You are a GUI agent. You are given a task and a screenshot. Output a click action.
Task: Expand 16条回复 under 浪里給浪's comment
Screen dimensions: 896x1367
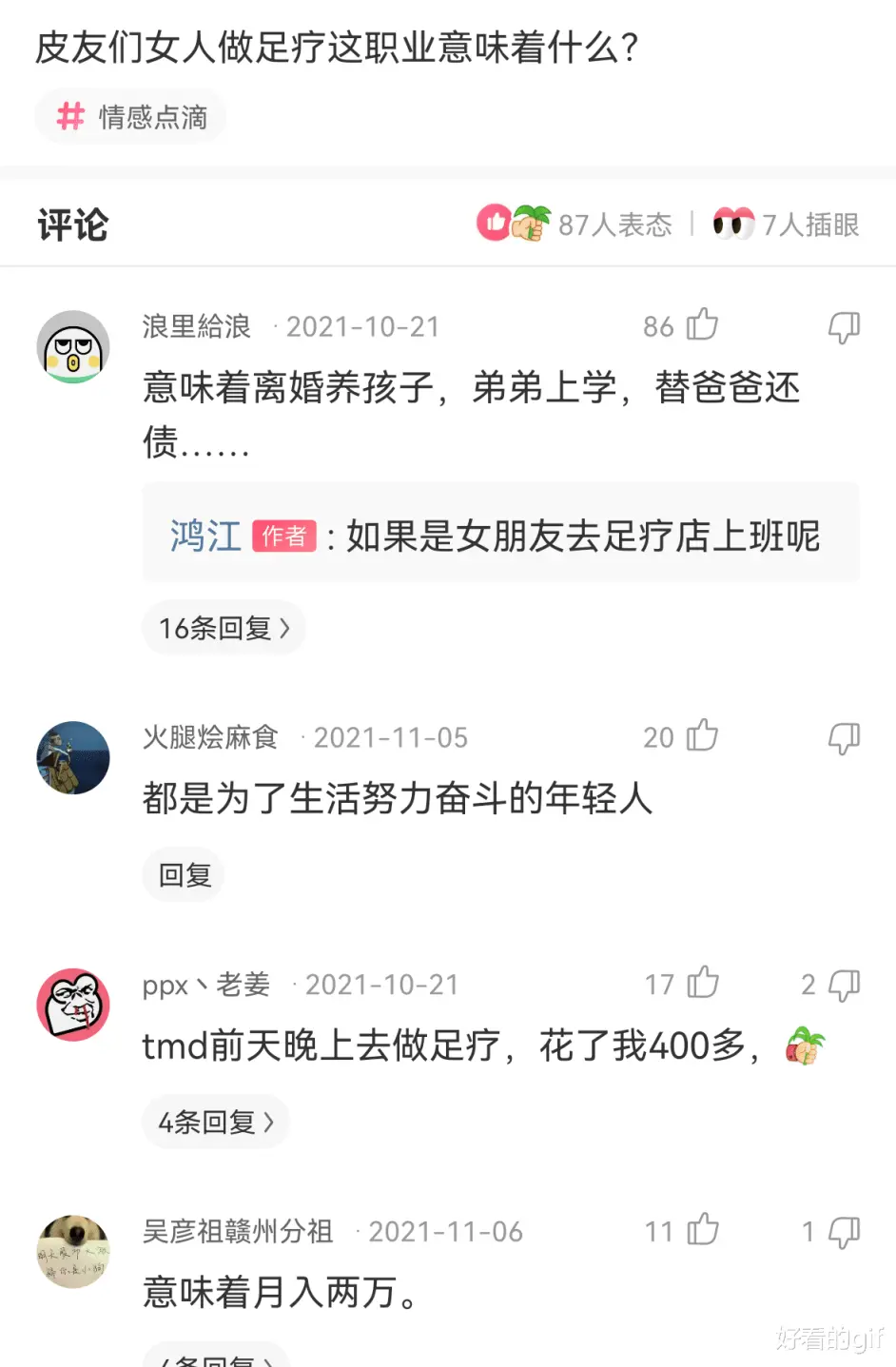click(224, 628)
